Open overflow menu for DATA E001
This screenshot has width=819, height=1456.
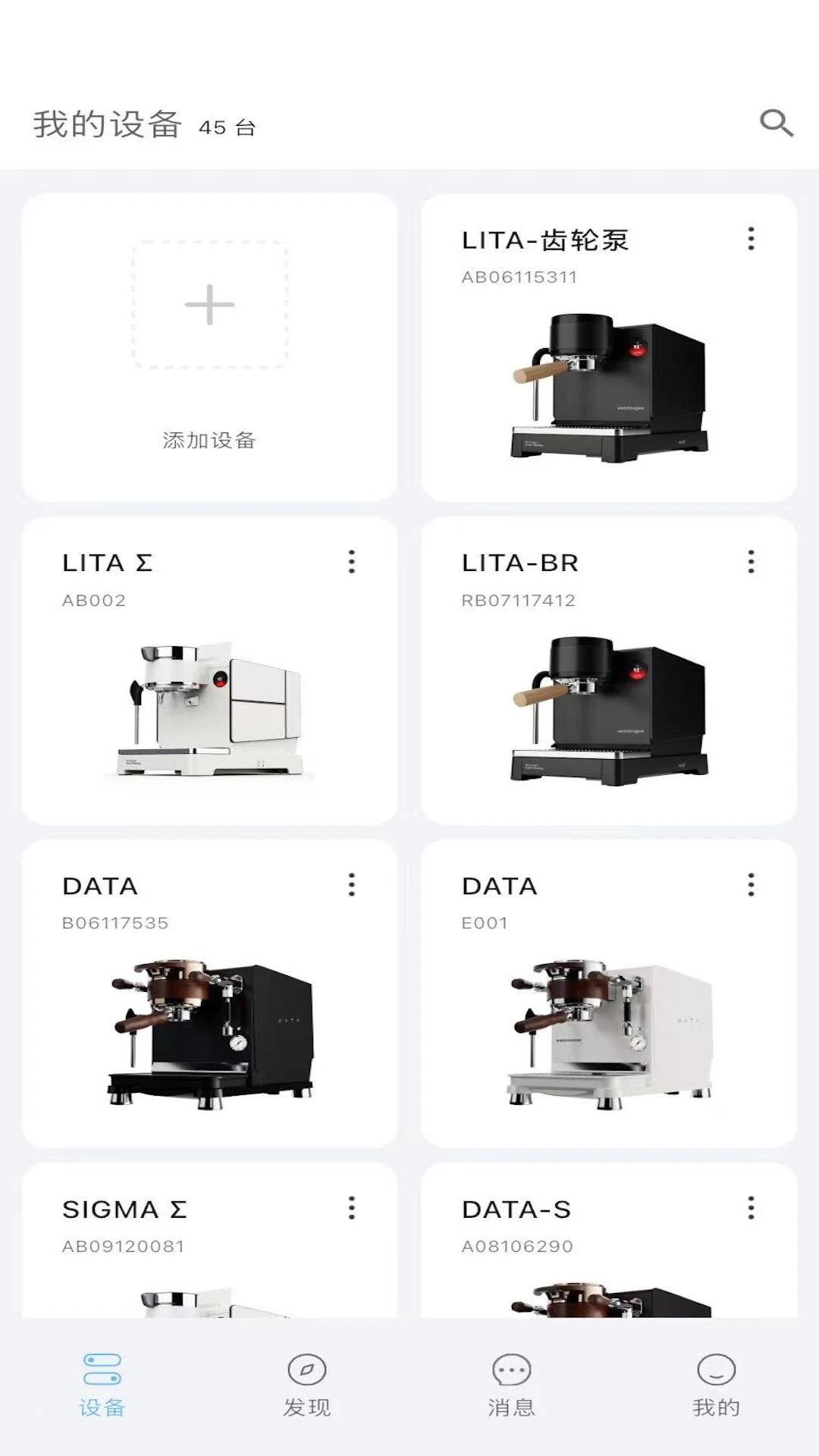[751, 885]
